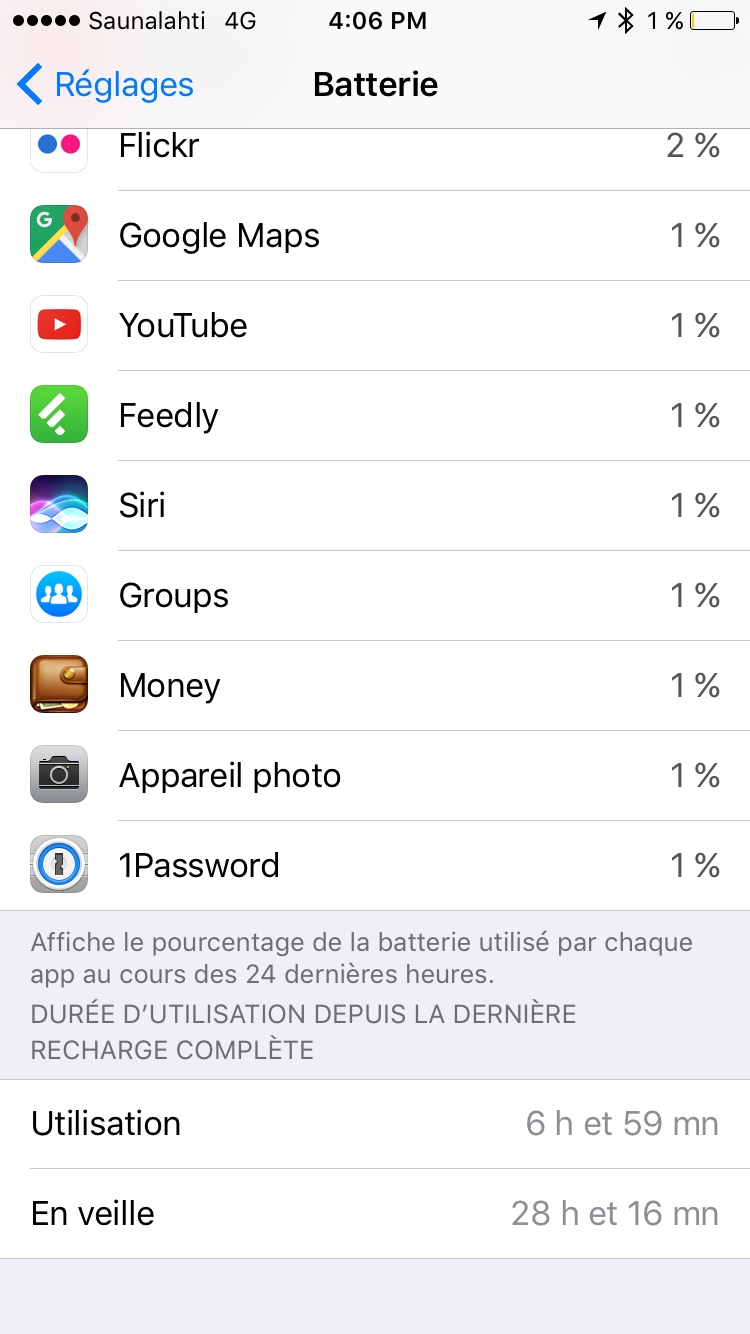The height and width of the screenshot is (1334, 750).
Task: Tap the 1Password battery row
Action: click(x=375, y=866)
